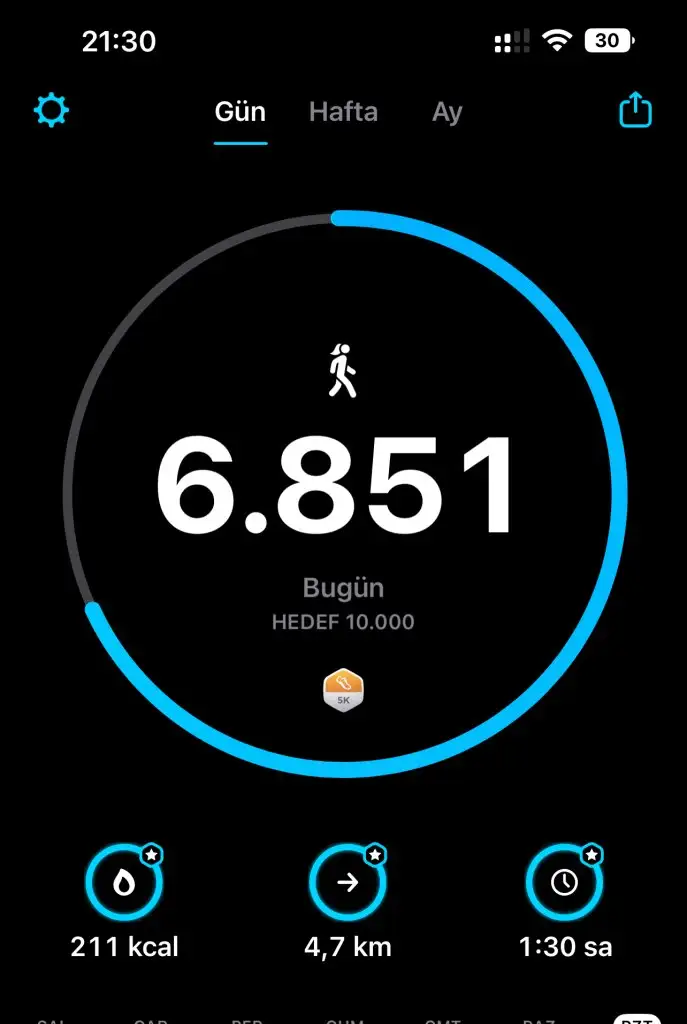View the 4,7 km distance circle
This screenshot has width=687, height=1024.
348,883
